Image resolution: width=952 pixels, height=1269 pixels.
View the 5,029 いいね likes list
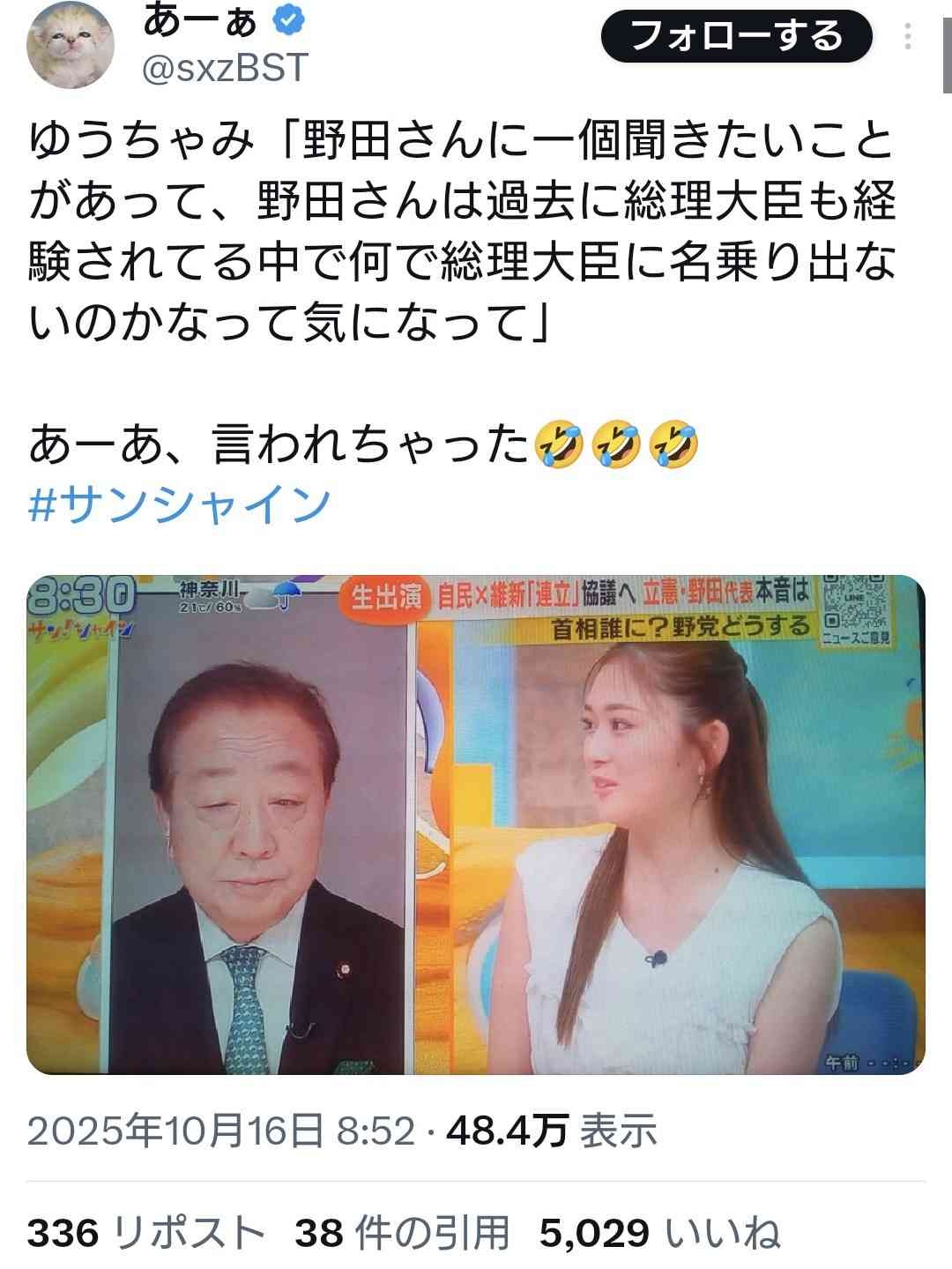(x=659, y=1233)
